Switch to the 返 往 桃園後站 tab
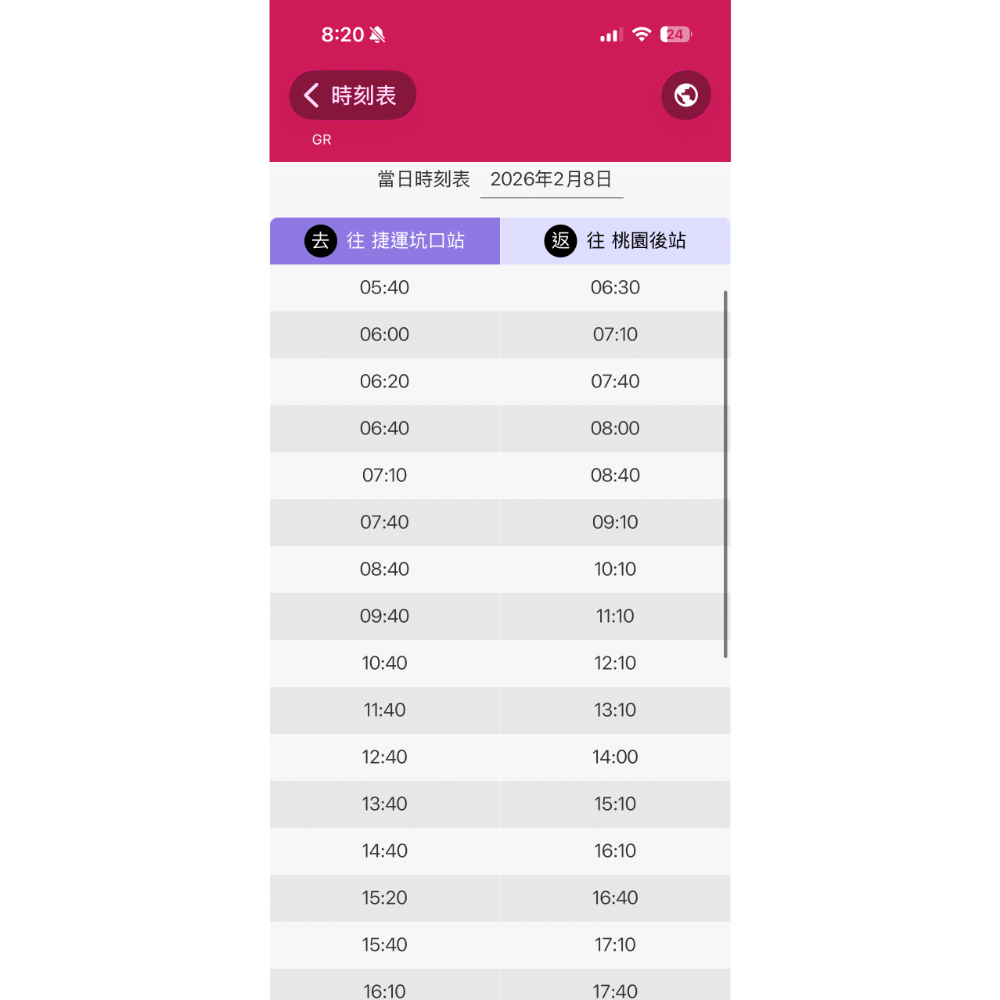 [x=615, y=241]
